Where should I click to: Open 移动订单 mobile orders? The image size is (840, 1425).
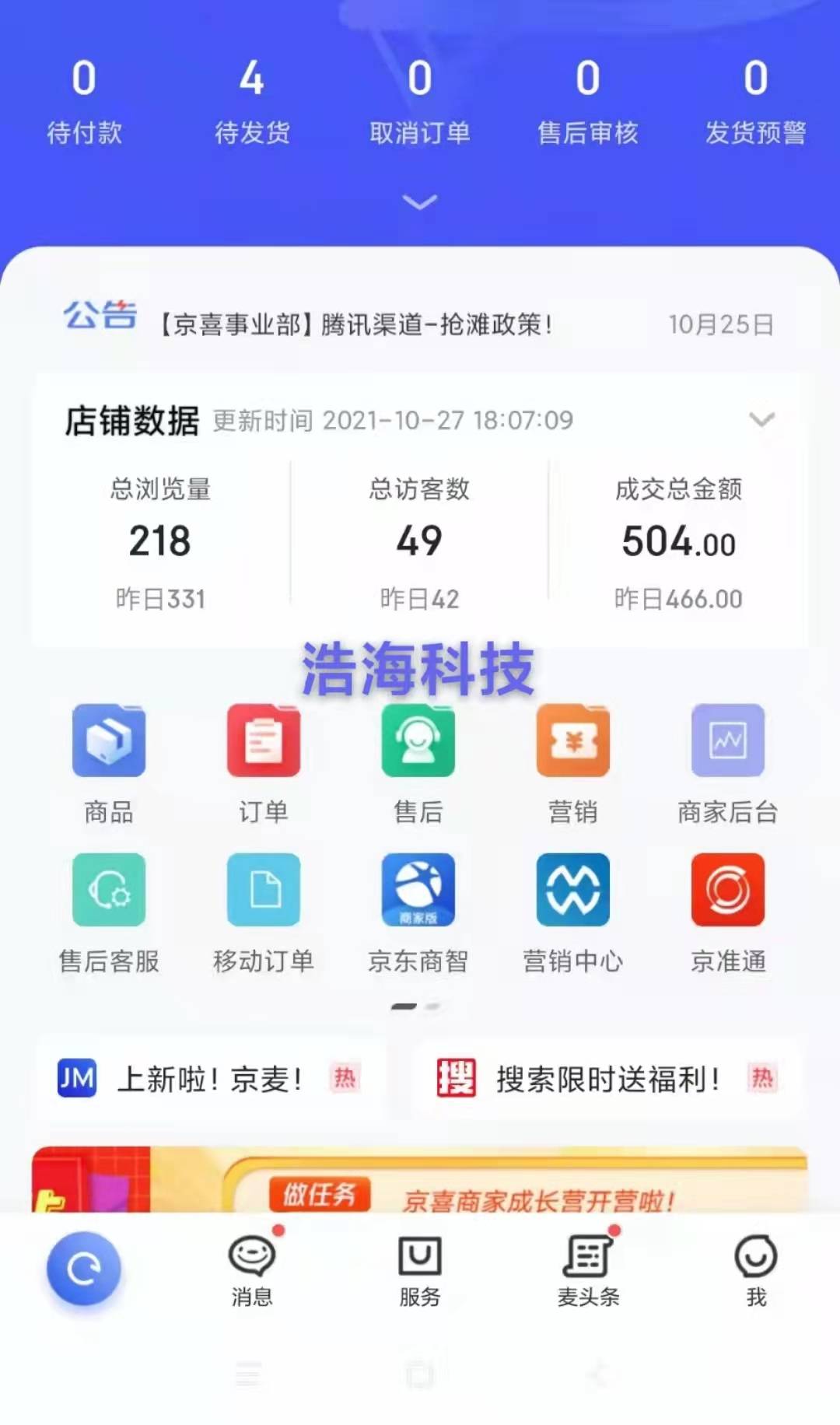pyautogui.click(x=264, y=910)
